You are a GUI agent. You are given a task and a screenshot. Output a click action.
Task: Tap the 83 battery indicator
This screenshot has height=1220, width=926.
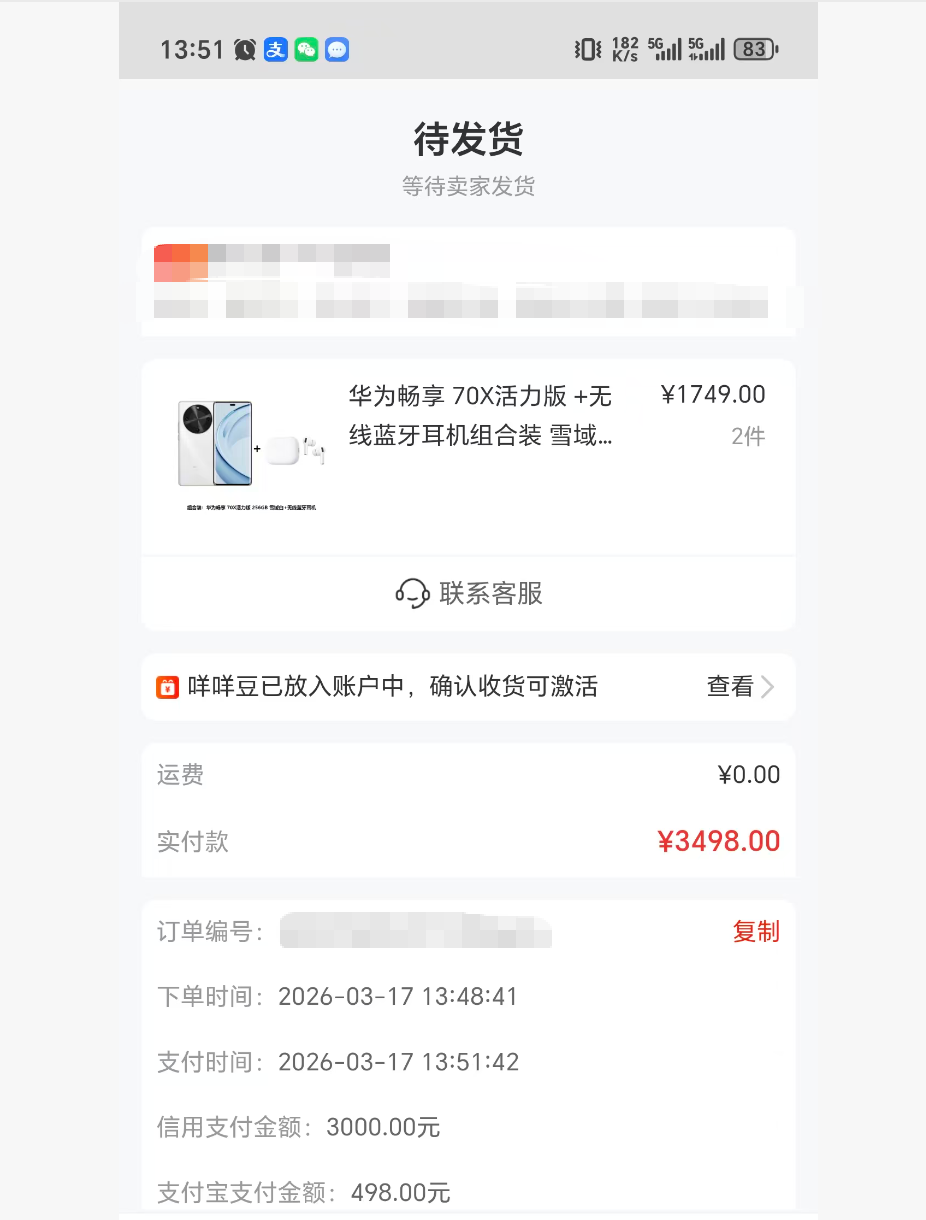point(754,49)
